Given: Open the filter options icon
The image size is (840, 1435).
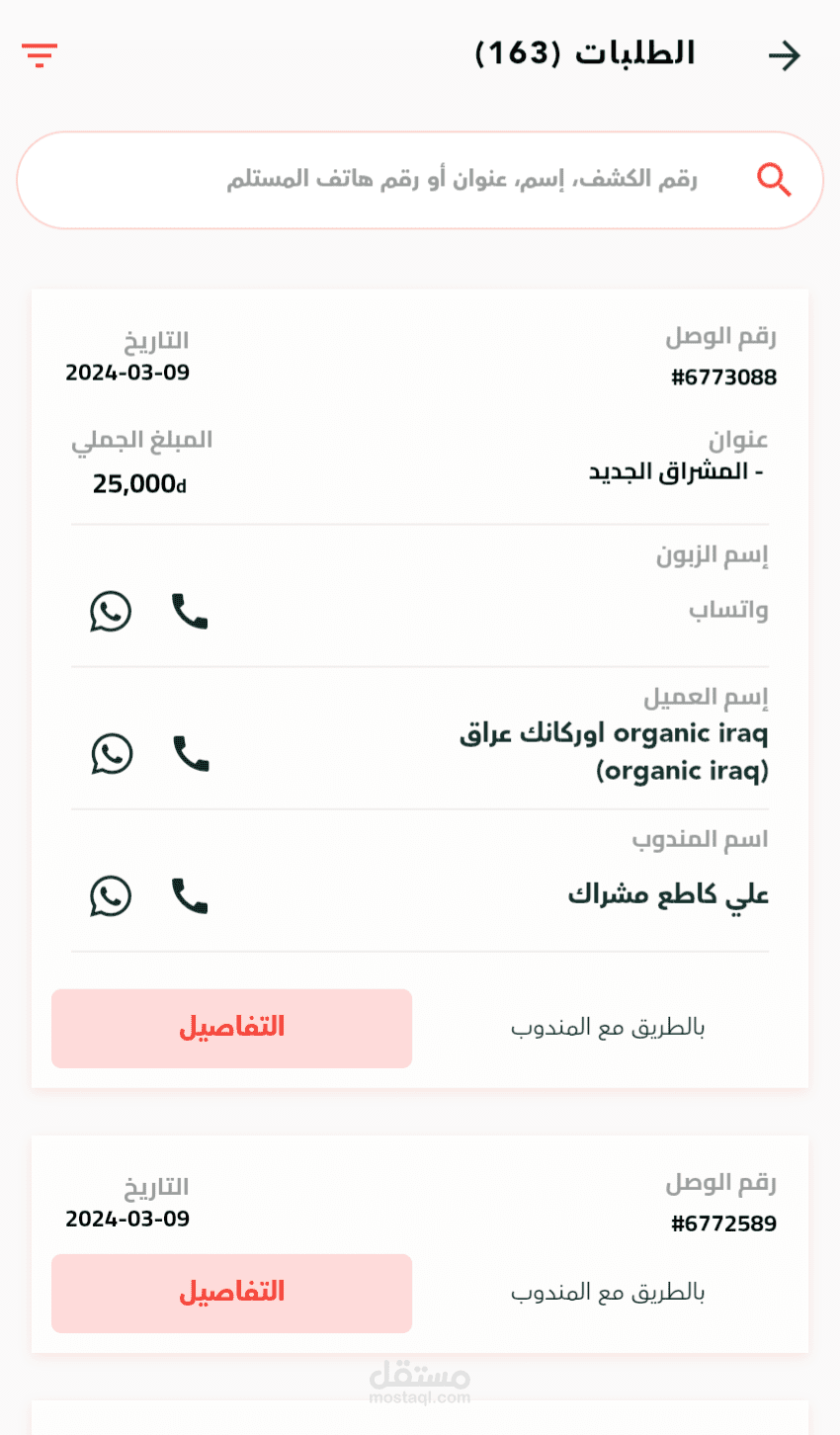Looking at the screenshot, I should coord(40,54).
